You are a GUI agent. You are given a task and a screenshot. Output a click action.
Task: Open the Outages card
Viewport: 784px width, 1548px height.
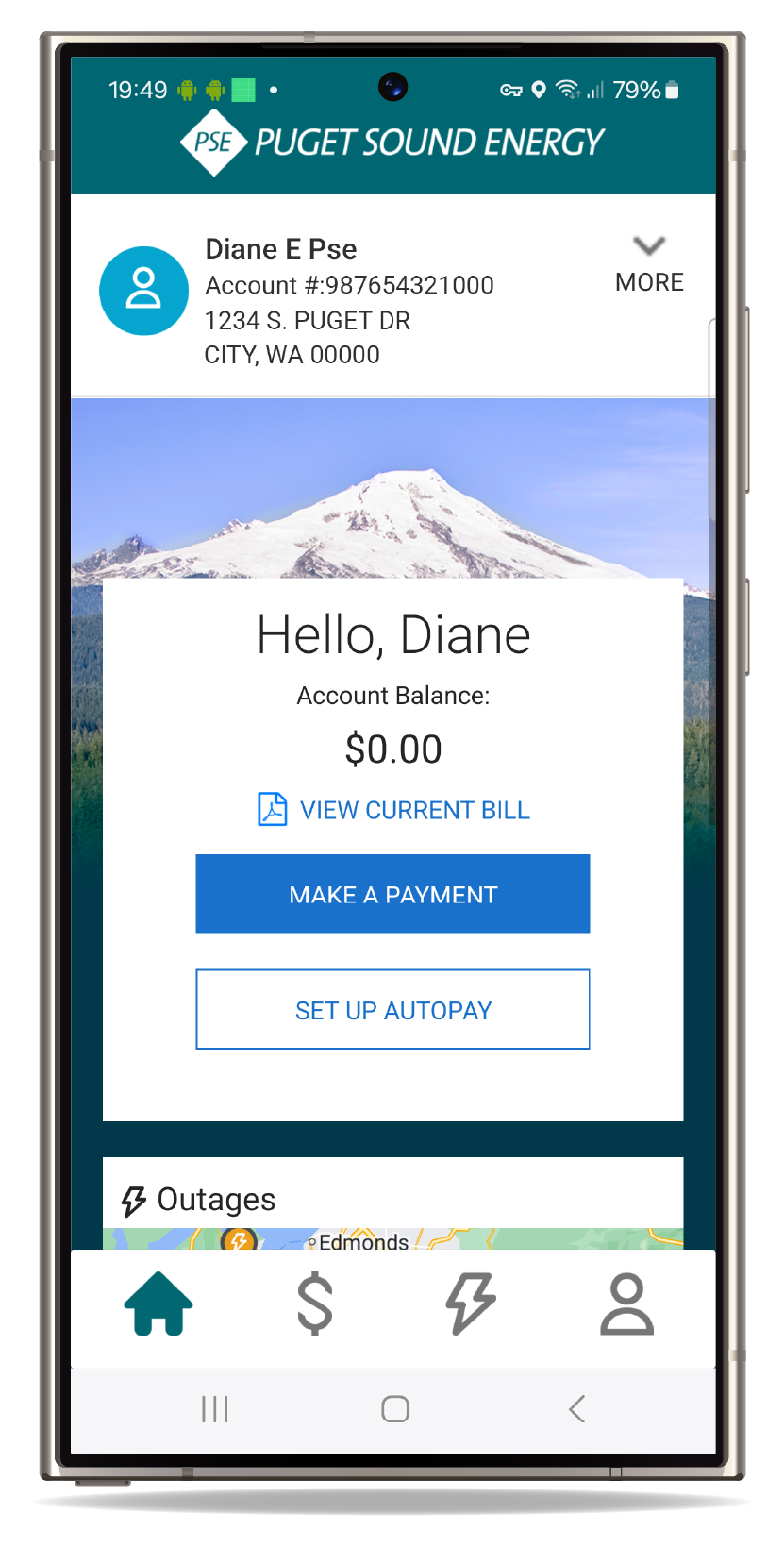click(x=216, y=1200)
